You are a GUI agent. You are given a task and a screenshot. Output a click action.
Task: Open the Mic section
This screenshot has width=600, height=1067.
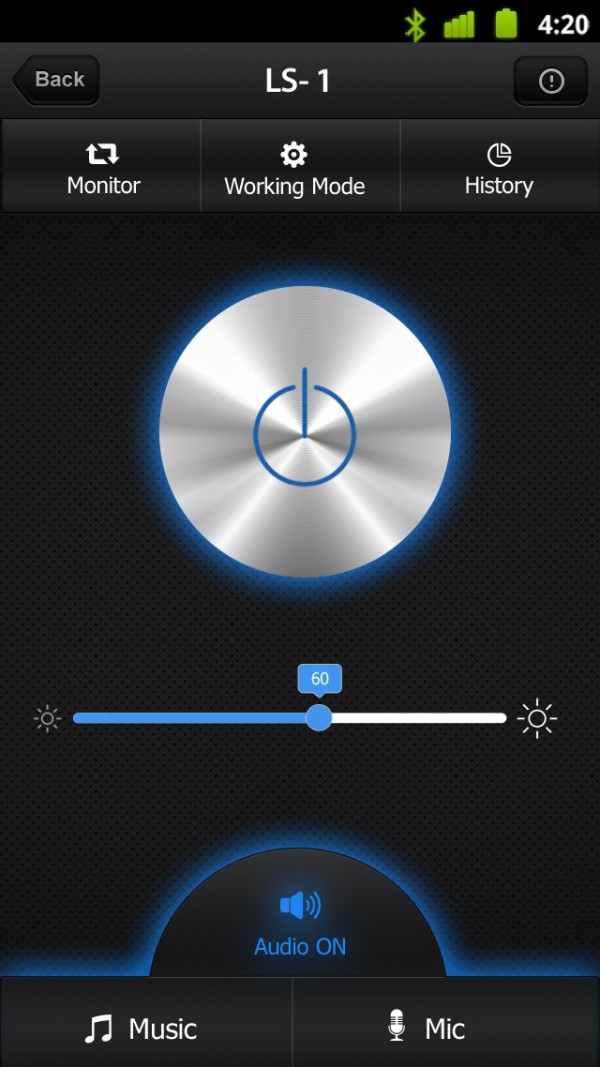click(428, 1028)
